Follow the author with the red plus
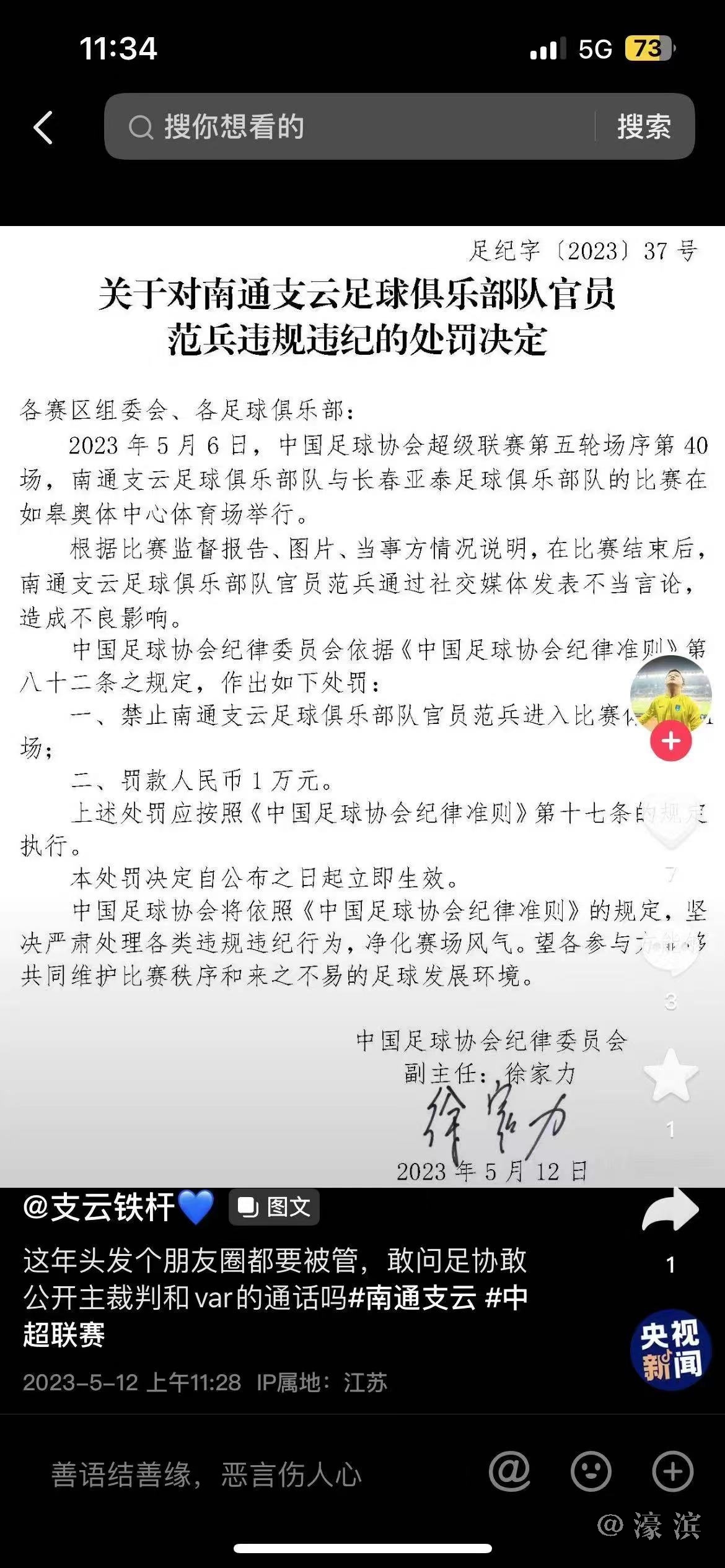The image size is (725, 1568). pyautogui.click(x=670, y=741)
